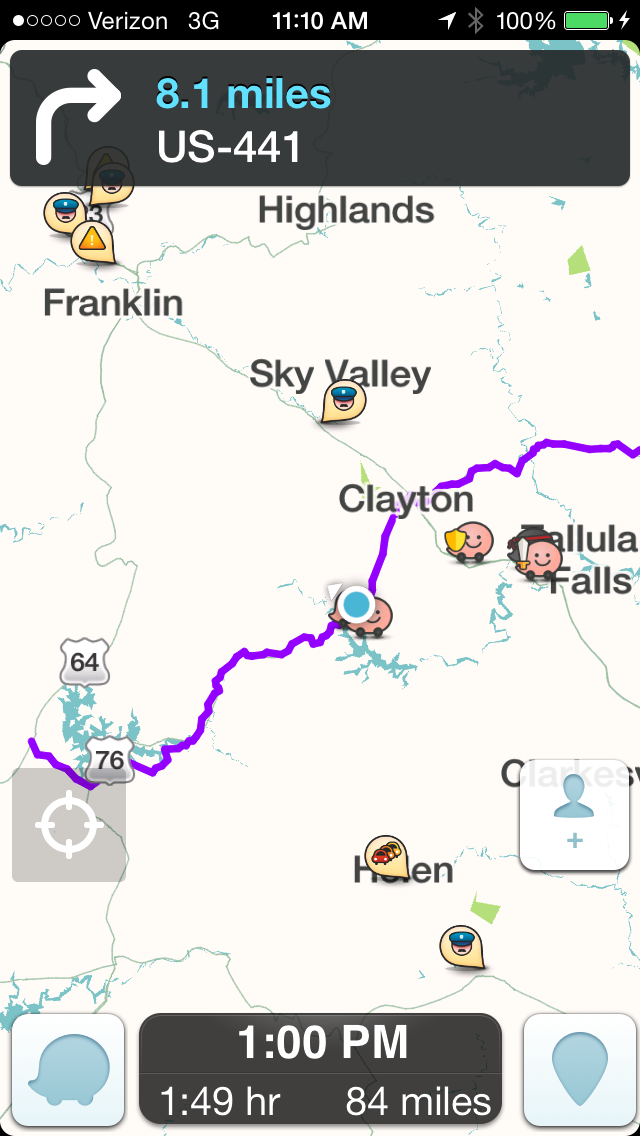Image resolution: width=640 pixels, height=1136 pixels.
Task: Select the wazer with a shield near Clayton
Action: (468, 541)
